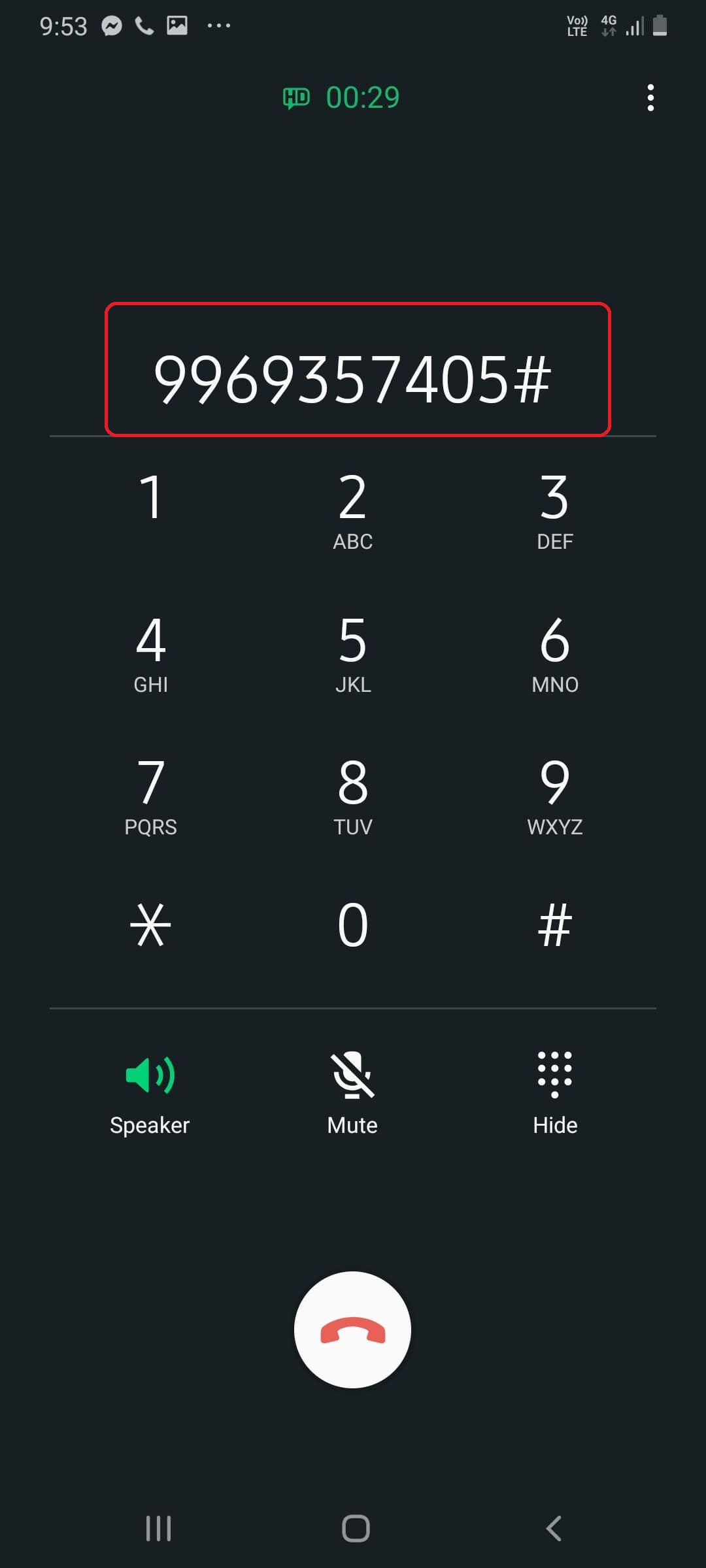End the call with red hang-up button
The height and width of the screenshot is (1568, 706).
click(352, 1330)
